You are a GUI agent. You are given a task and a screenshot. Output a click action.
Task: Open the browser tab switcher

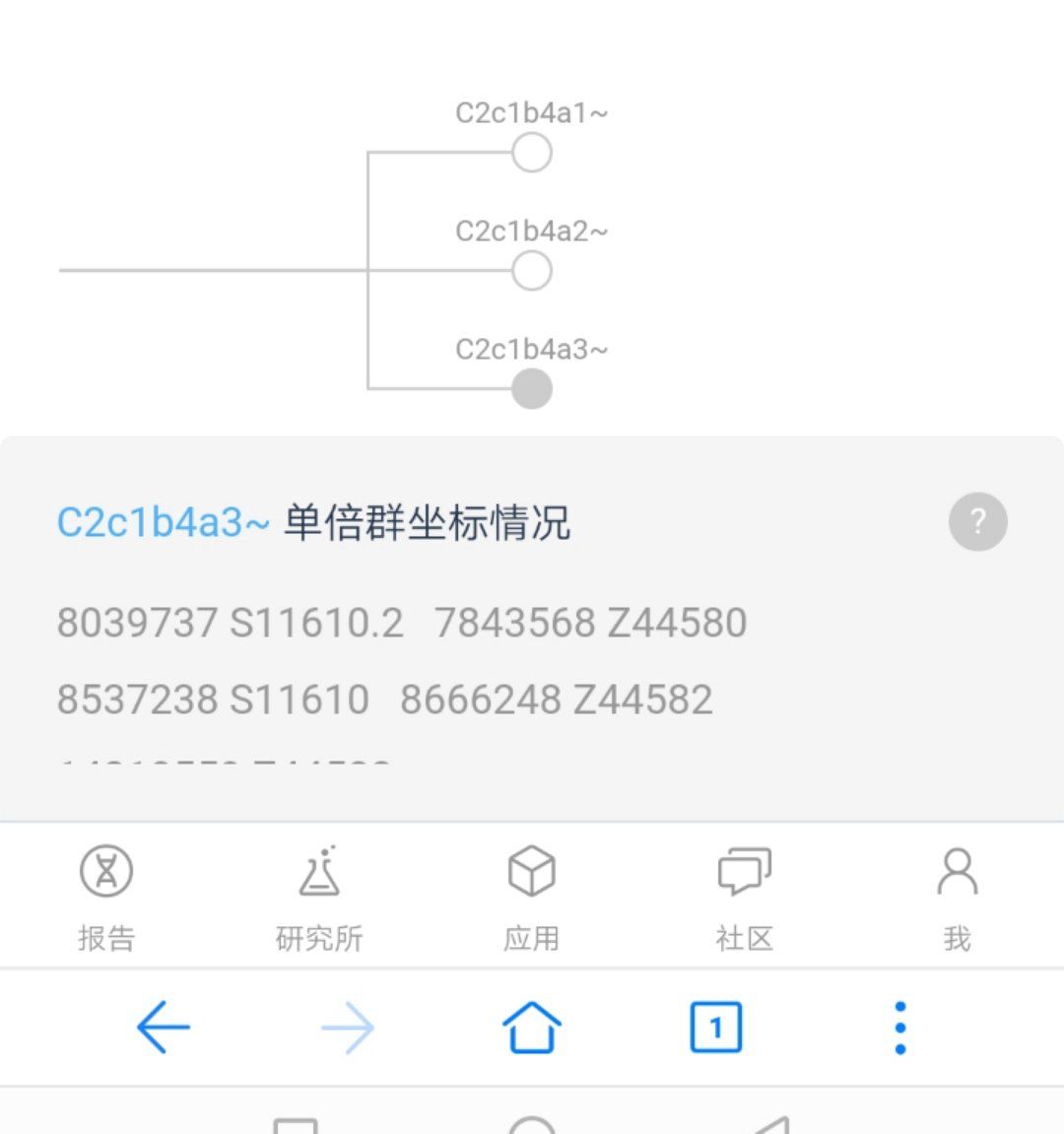pyautogui.click(x=715, y=1028)
